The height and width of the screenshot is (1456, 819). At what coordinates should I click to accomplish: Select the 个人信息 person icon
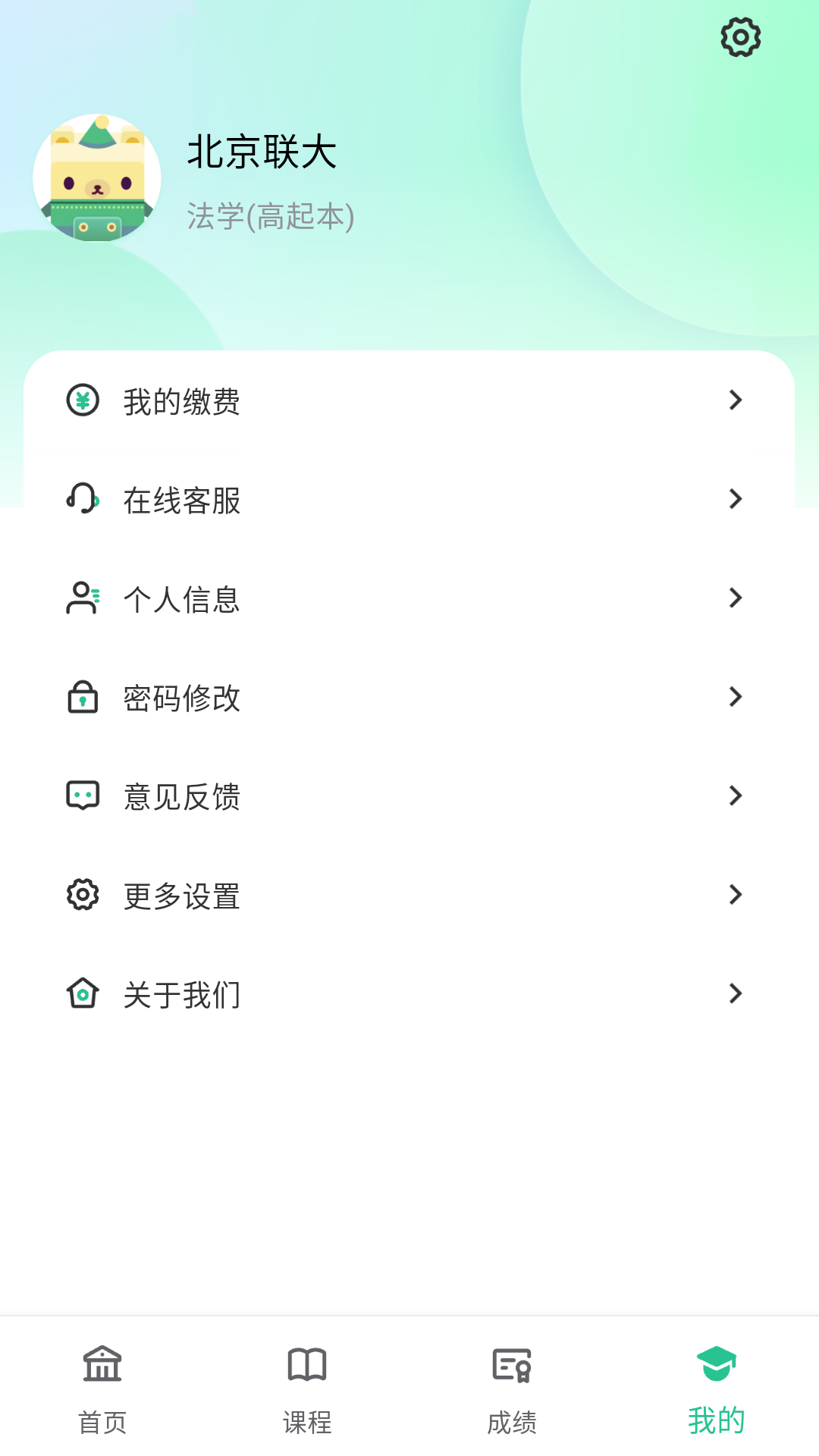83,598
